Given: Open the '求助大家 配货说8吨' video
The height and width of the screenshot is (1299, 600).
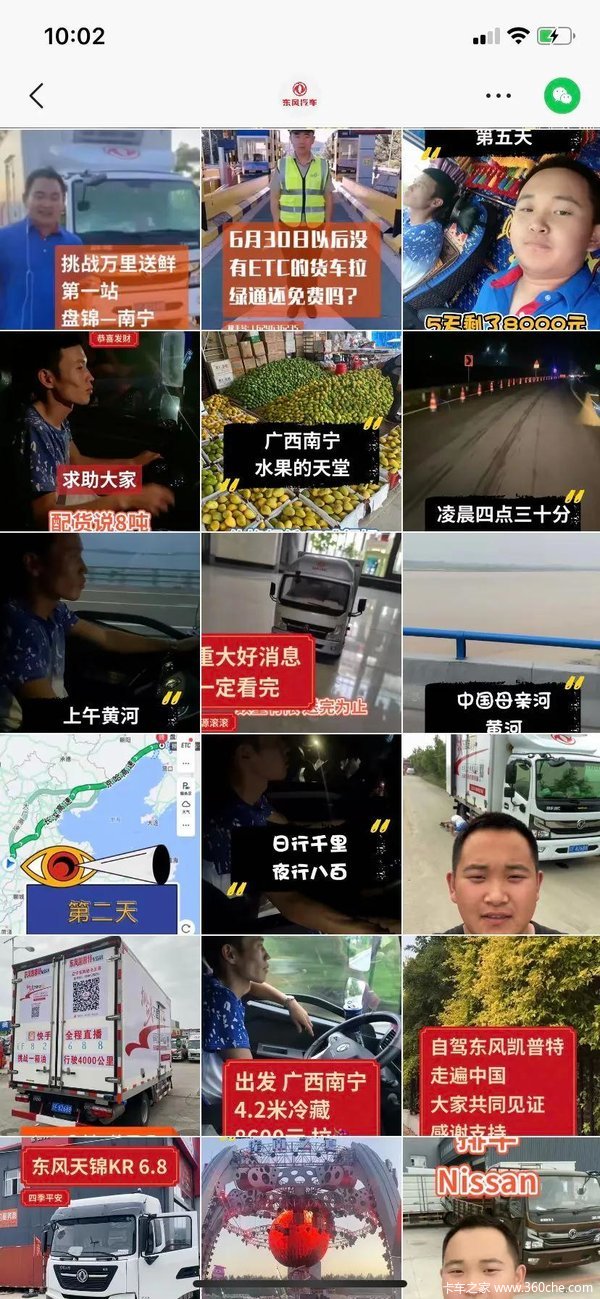Looking at the screenshot, I should pyautogui.click(x=100, y=431).
